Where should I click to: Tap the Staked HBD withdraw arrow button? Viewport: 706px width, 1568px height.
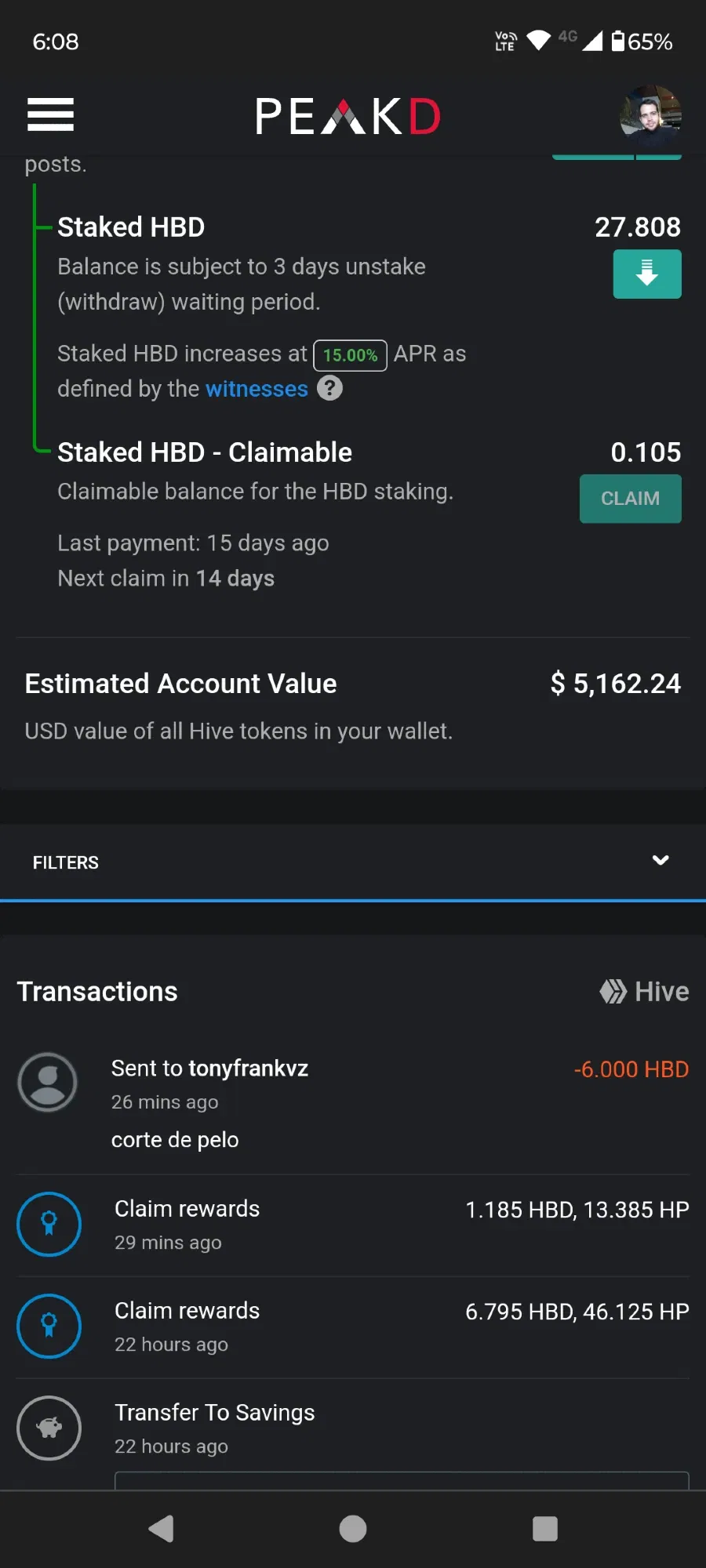coord(647,274)
